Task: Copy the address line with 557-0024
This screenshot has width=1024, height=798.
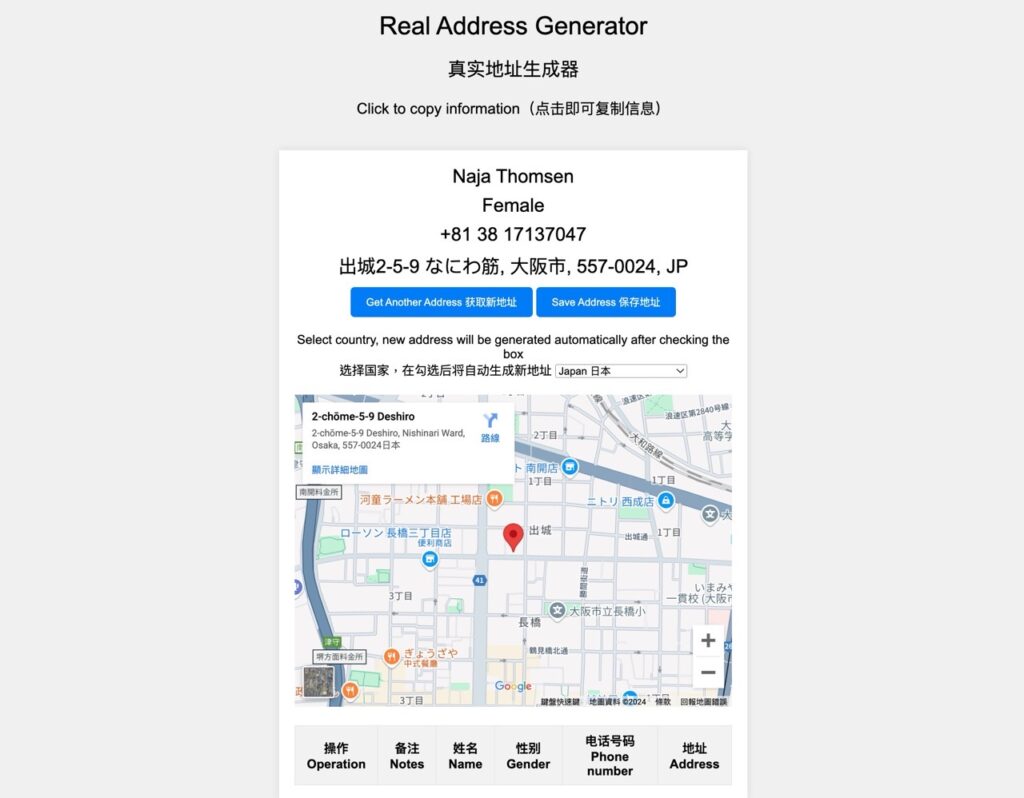Action: (512, 267)
